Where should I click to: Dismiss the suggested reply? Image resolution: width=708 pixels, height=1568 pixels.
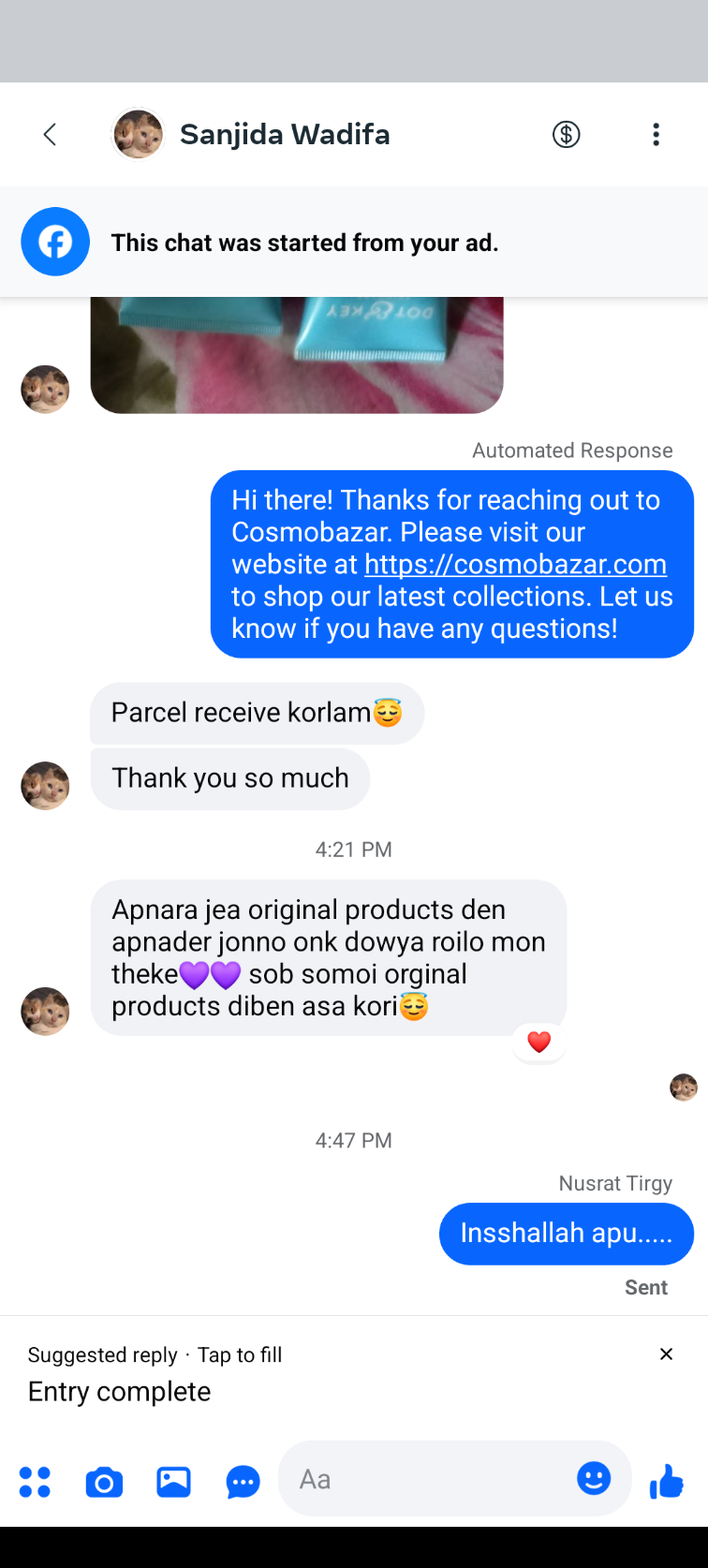666,1354
